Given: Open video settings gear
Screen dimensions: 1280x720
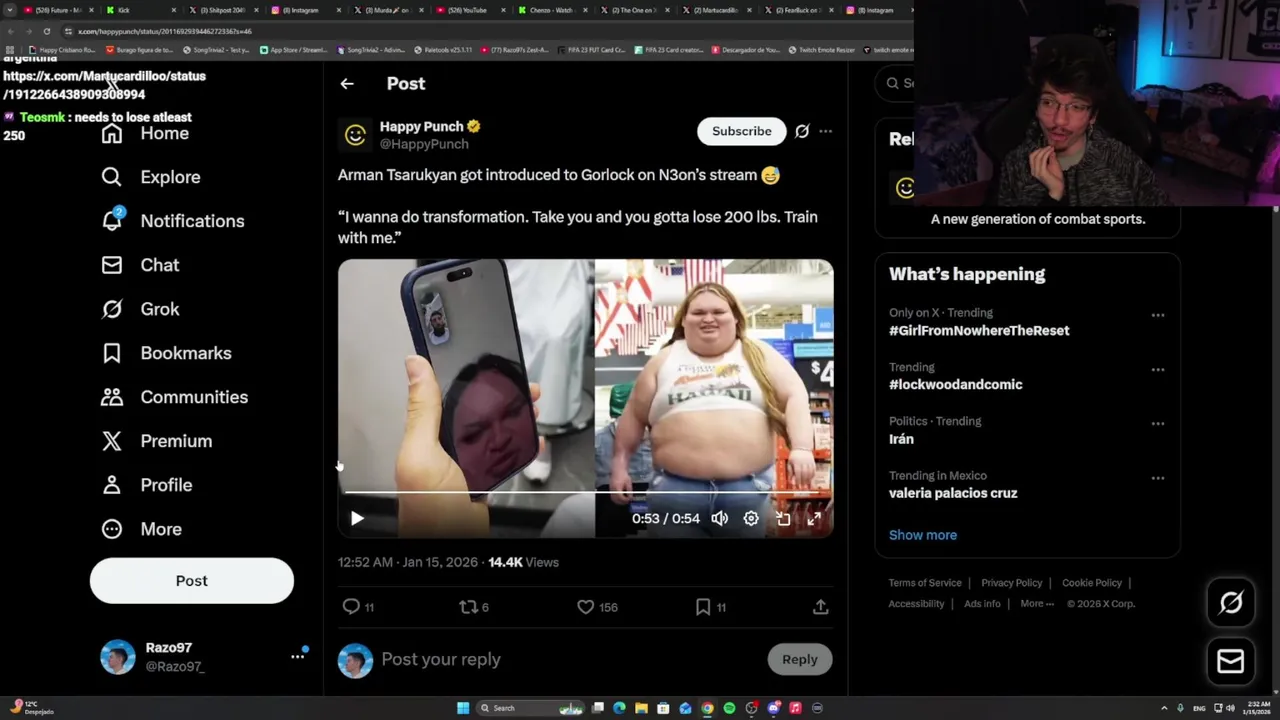Looking at the screenshot, I should (x=751, y=518).
